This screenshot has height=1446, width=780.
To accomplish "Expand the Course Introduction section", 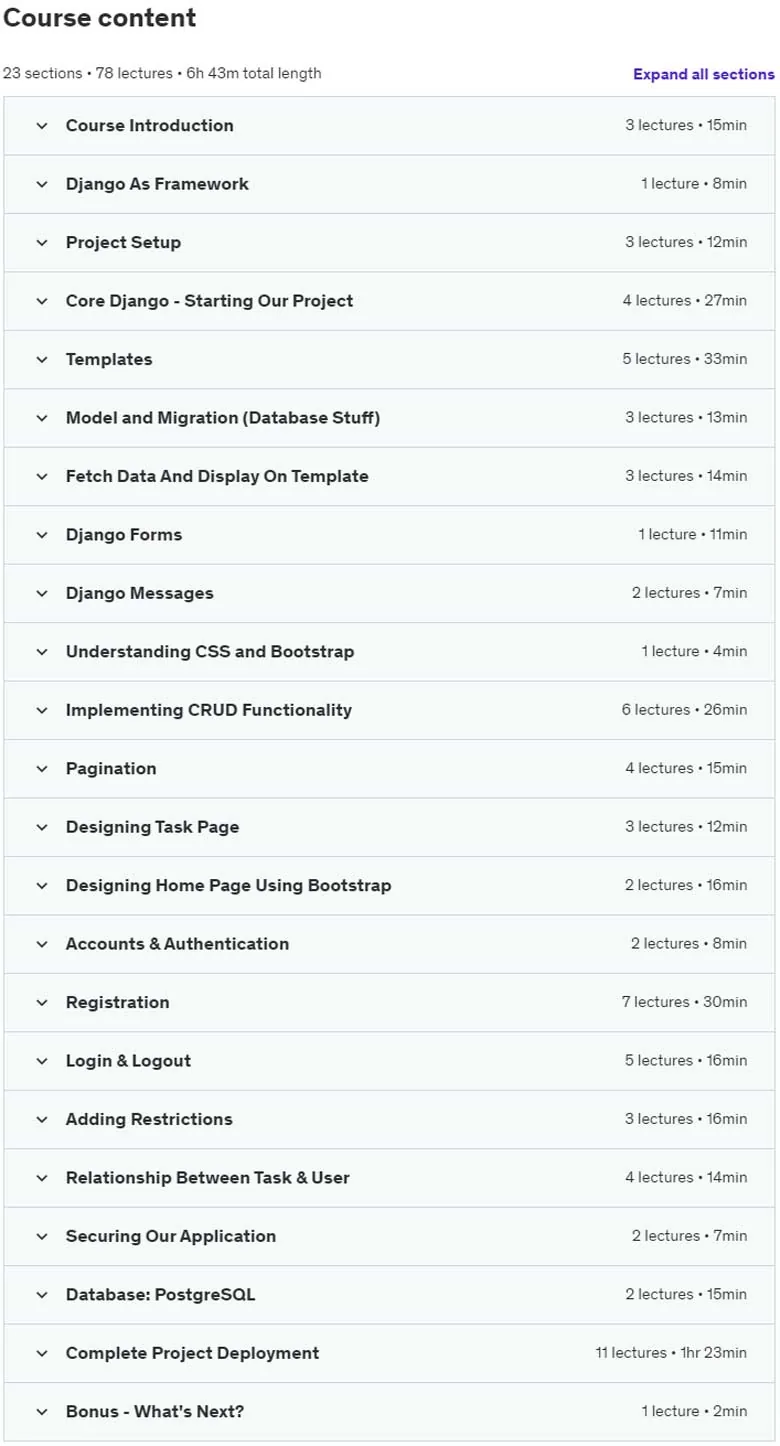I will [x=389, y=126].
